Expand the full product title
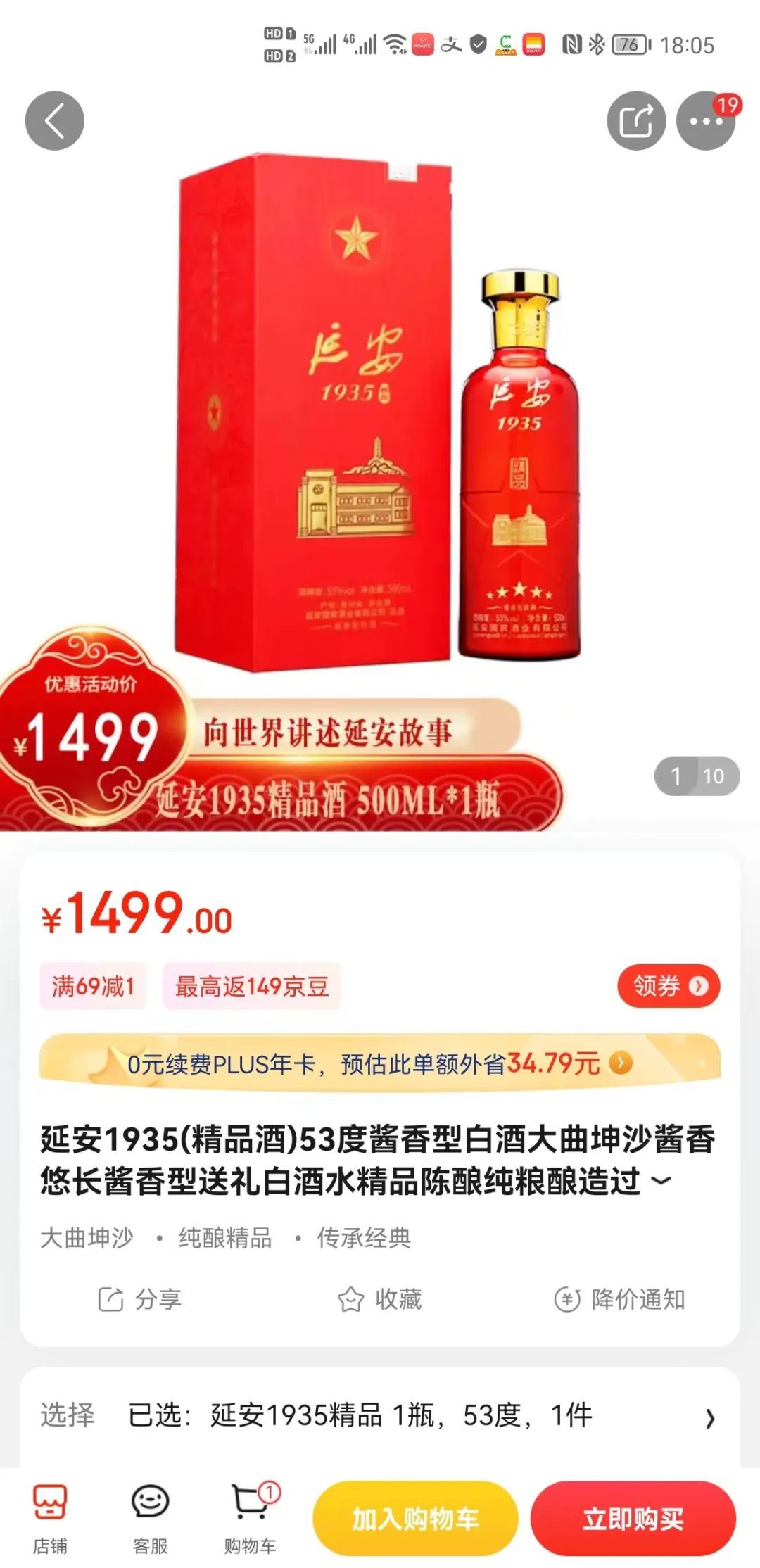The height and width of the screenshot is (1568, 760). [661, 1181]
